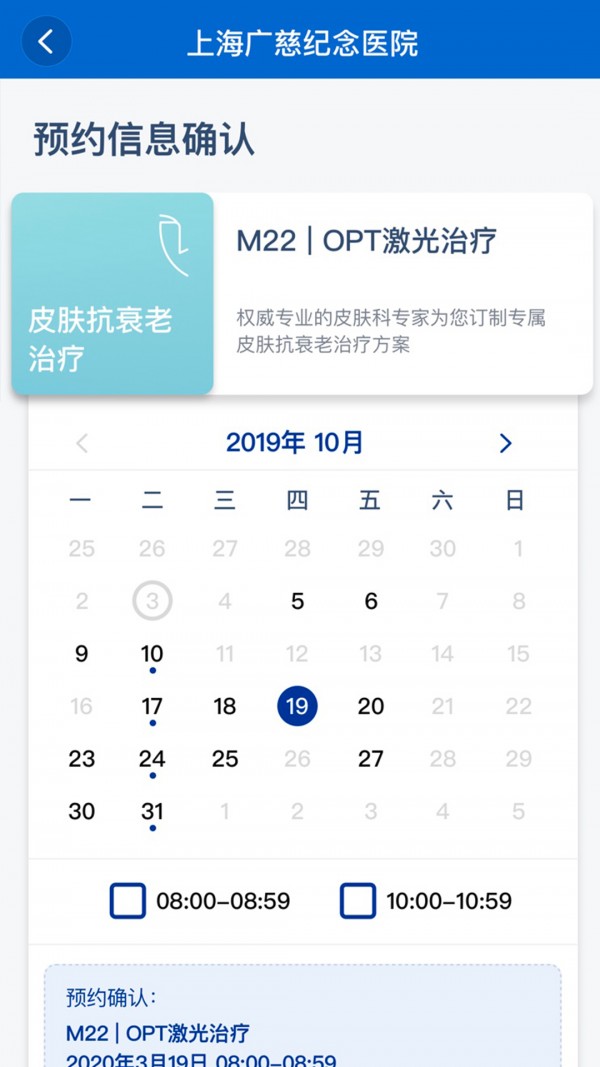Choose October 9 as appointment date

82,654
